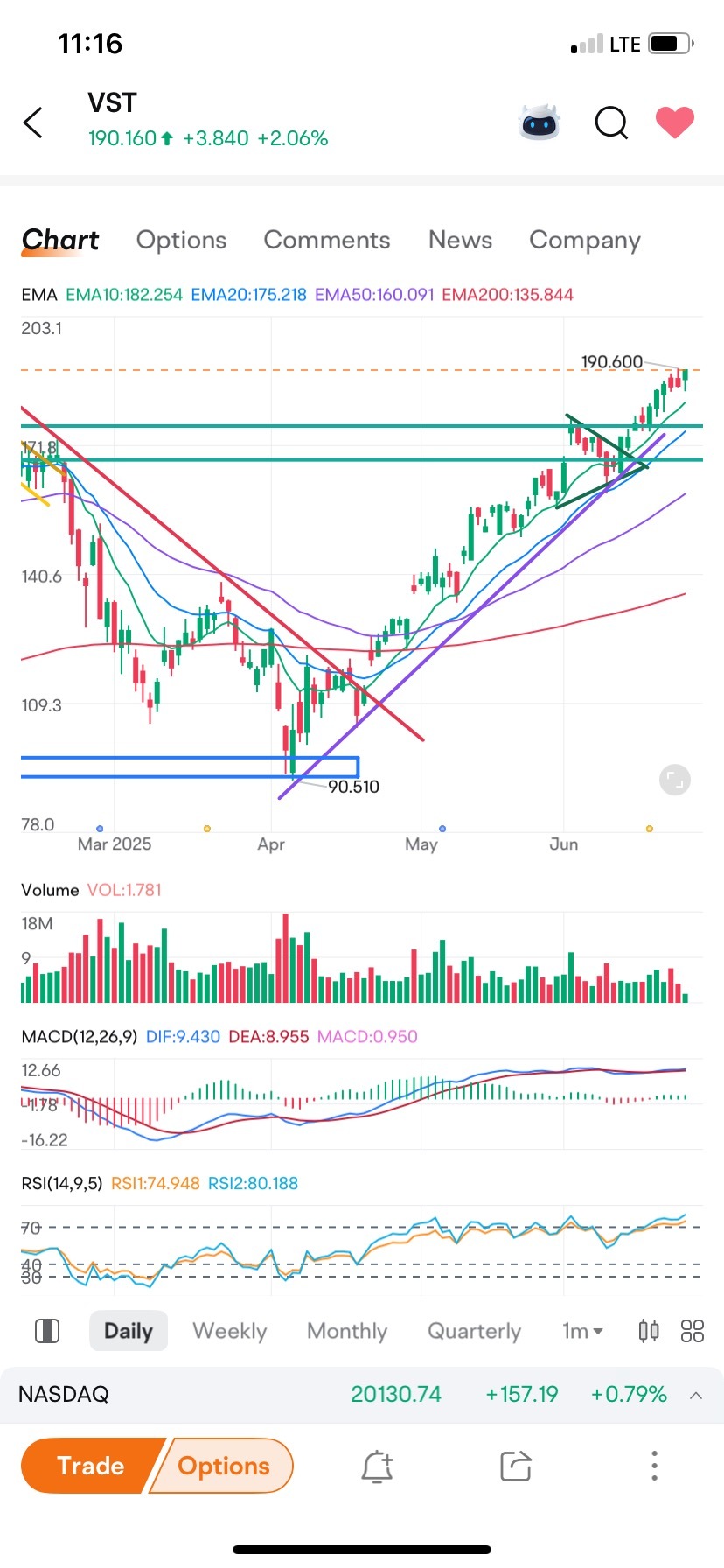Open the search magnifier icon
The height and width of the screenshot is (1568, 724).
click(x=611, y=123)
